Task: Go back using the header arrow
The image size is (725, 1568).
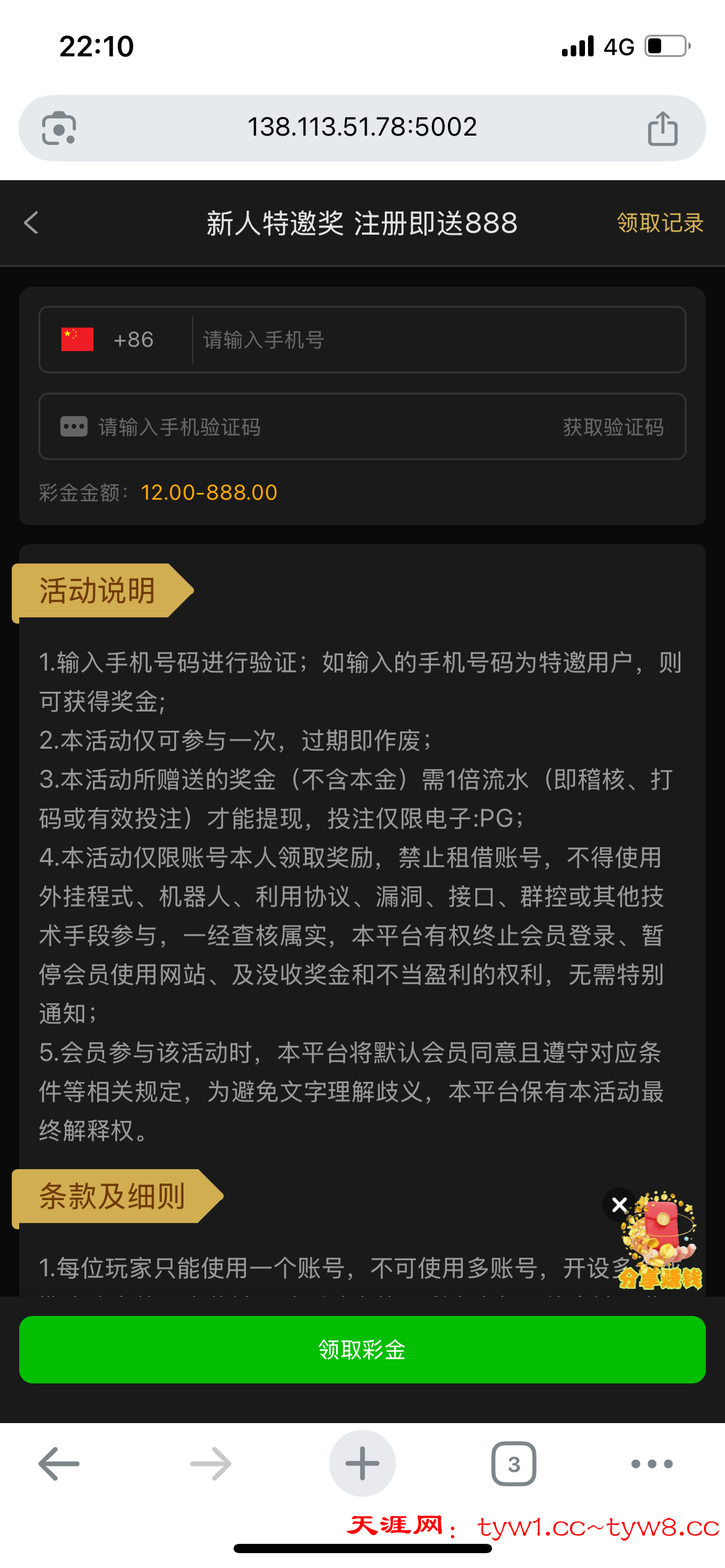Action: [x=31, y=223]
